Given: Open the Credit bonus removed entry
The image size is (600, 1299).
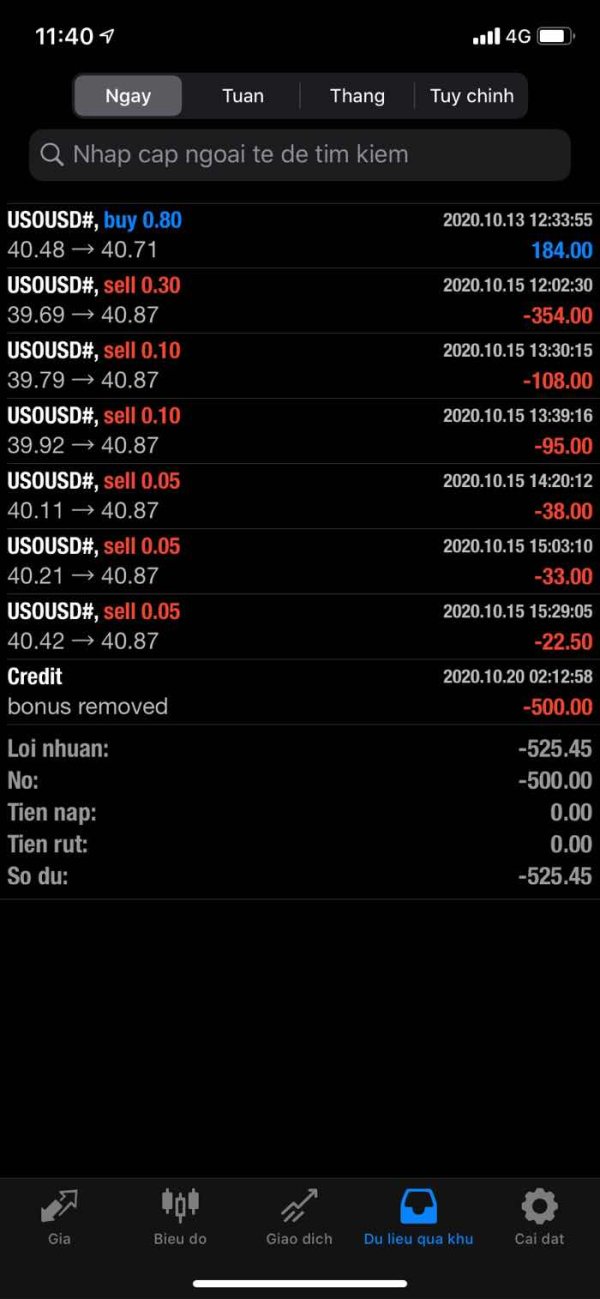Looking at the screenshot, I should [x=300, y=691].
